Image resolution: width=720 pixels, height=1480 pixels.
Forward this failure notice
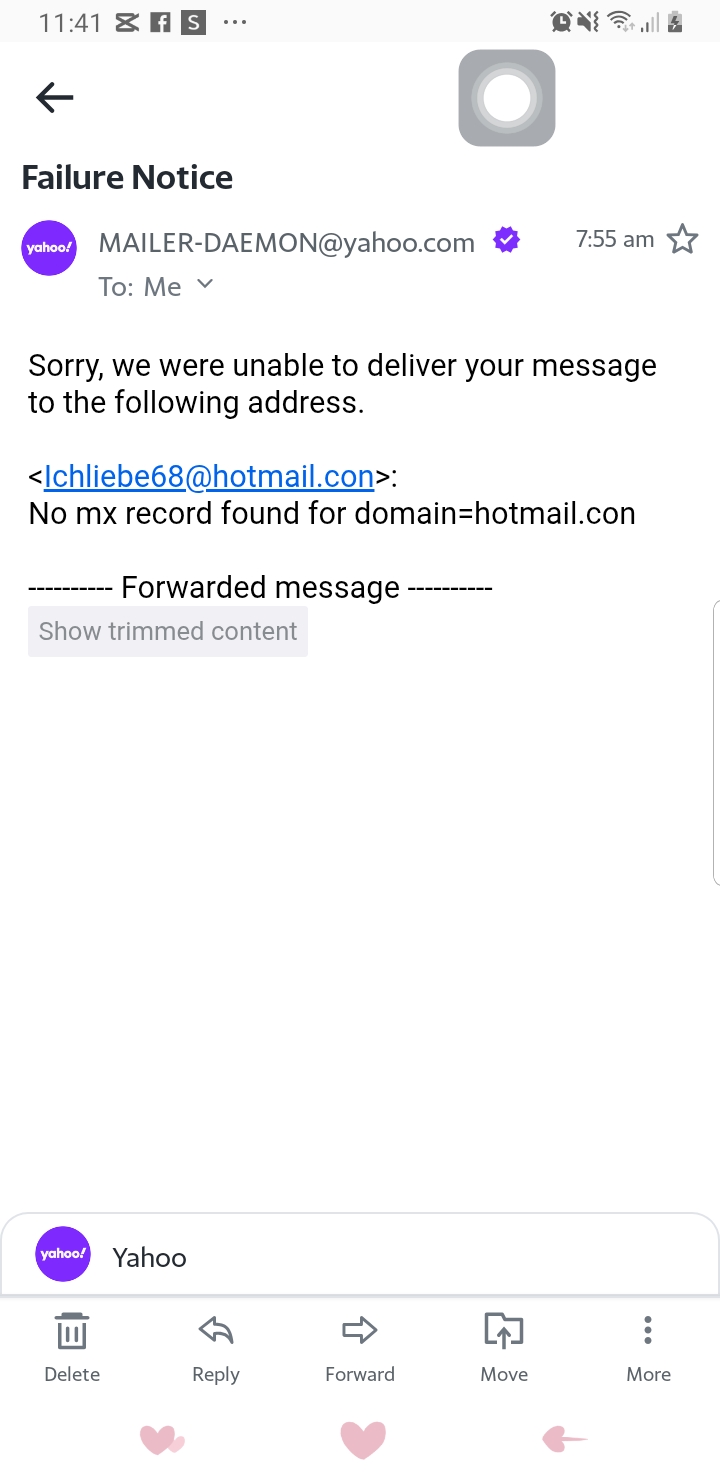[359, 1347]
